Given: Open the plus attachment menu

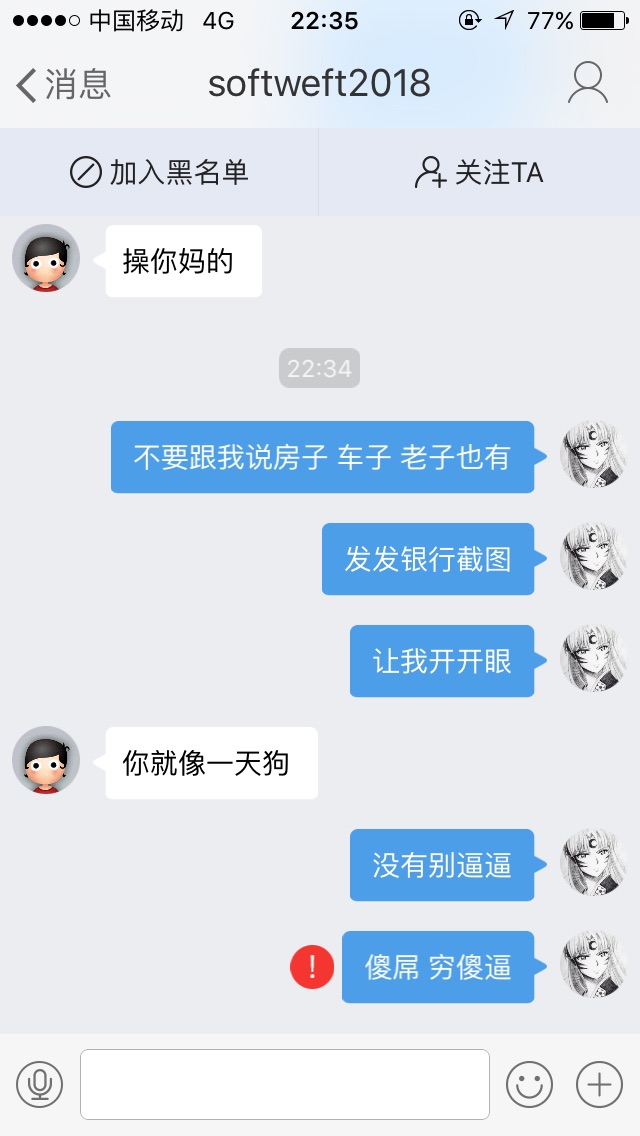Looking at the screenshot, I should [x=600, y=1084].
